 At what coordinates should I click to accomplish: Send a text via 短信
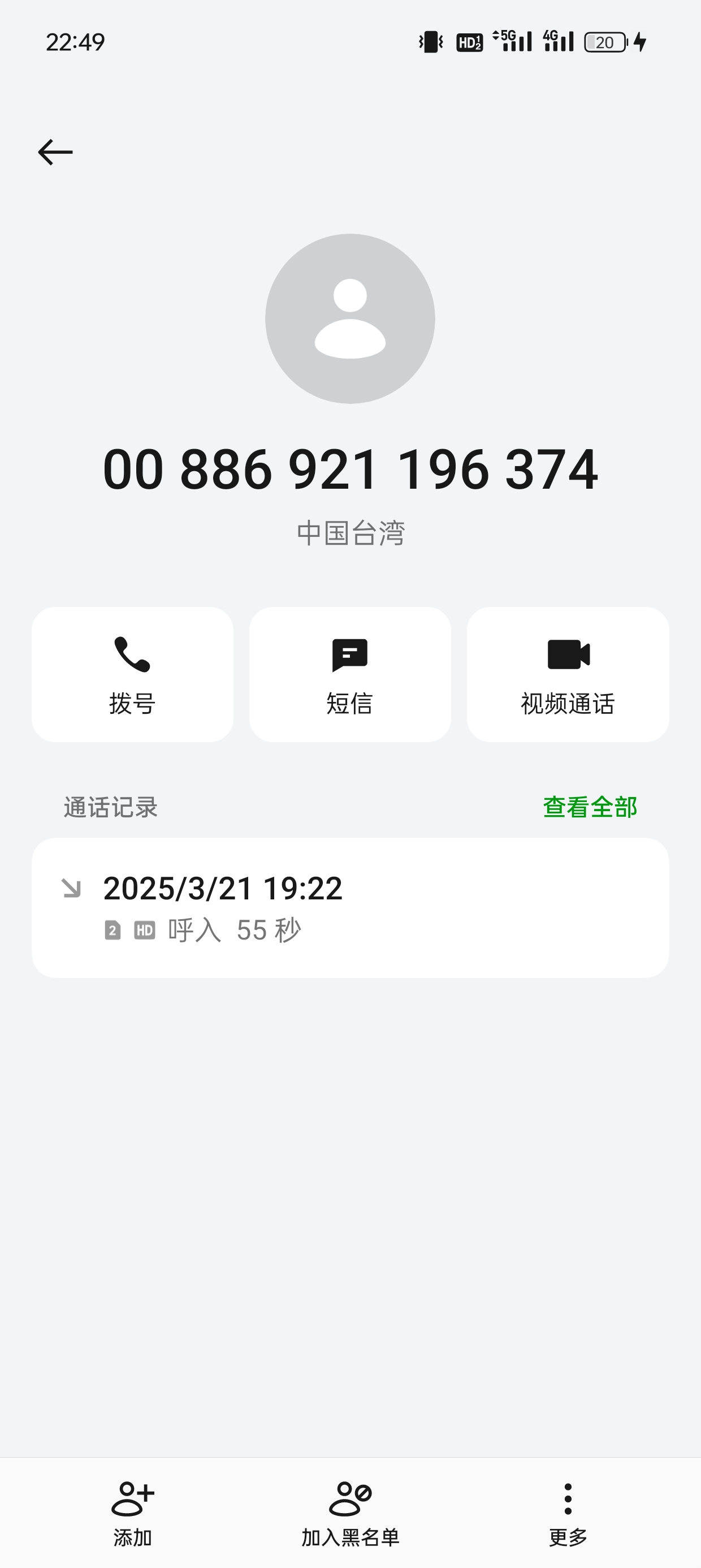[x=350, y=674]
